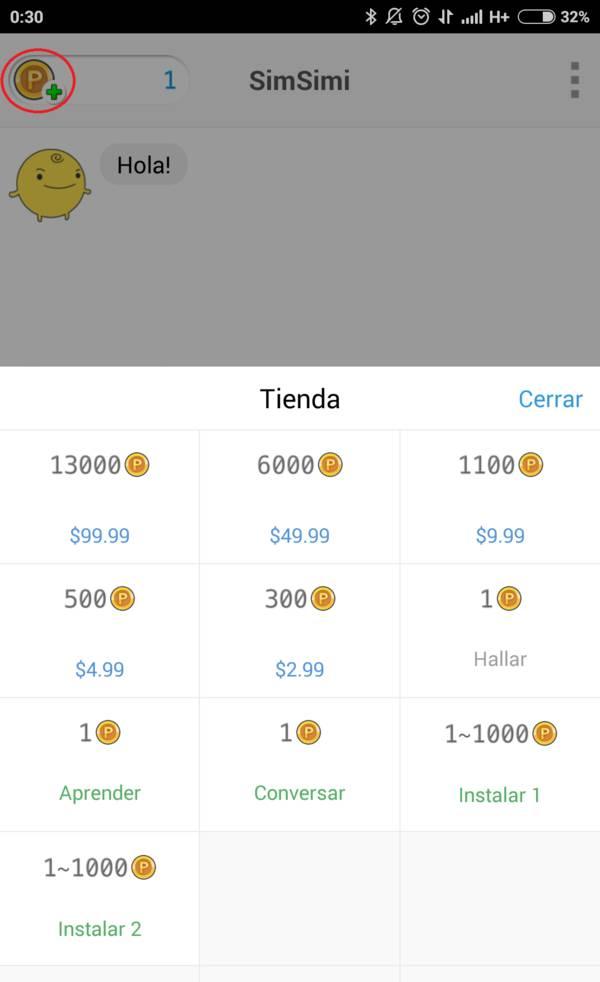Earn a coin with Conversar
The height and width of the screenshot is (982, 600).
(x=300, y=764)
